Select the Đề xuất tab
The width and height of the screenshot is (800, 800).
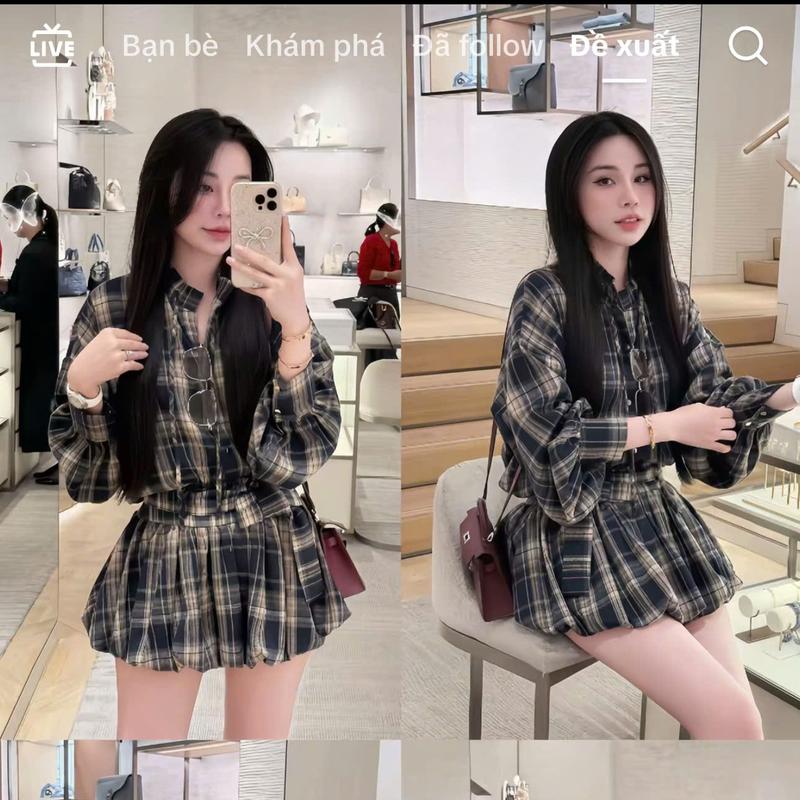click(x=624, y=46)
